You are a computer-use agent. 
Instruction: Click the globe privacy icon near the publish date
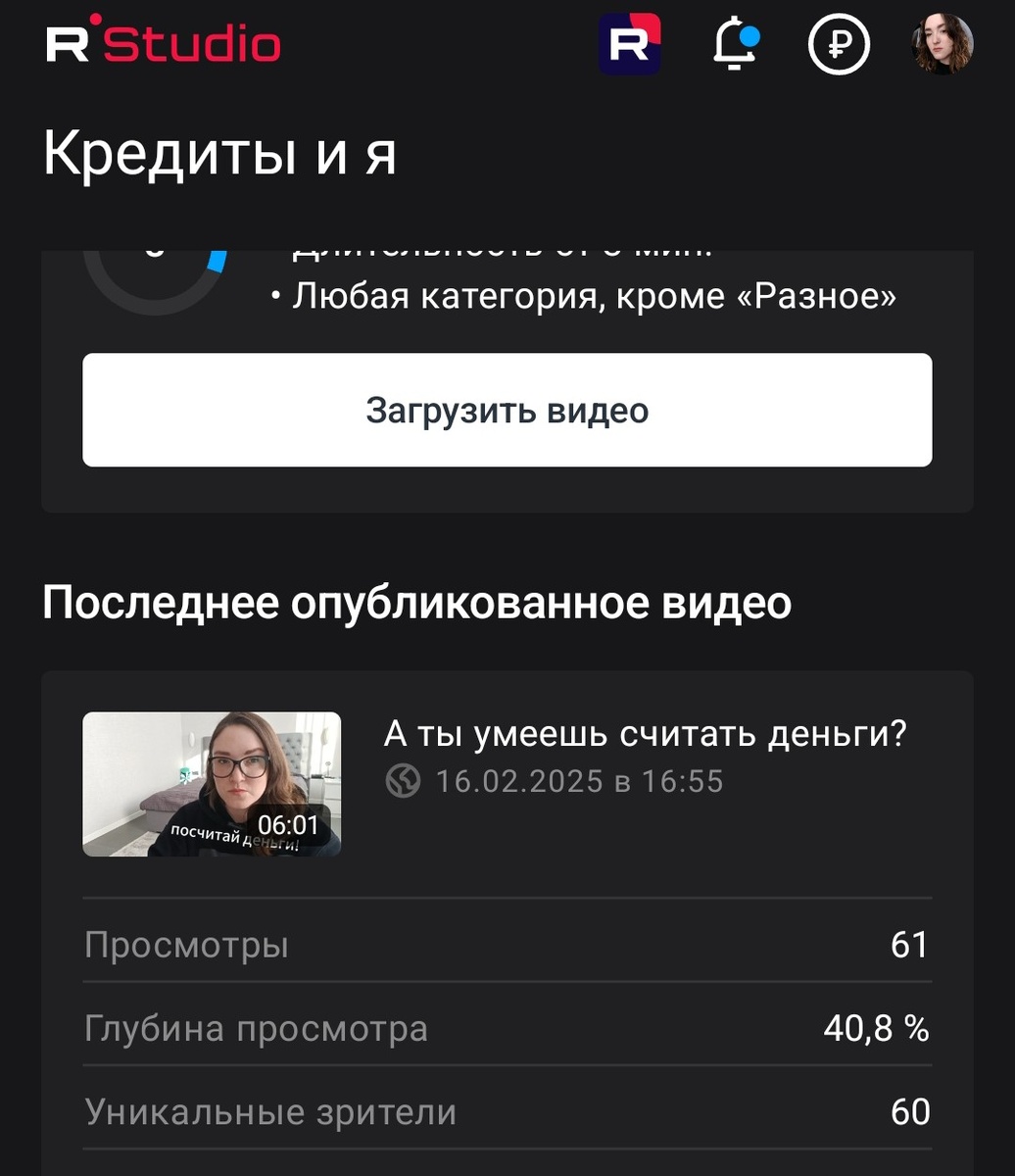(405, 781)
